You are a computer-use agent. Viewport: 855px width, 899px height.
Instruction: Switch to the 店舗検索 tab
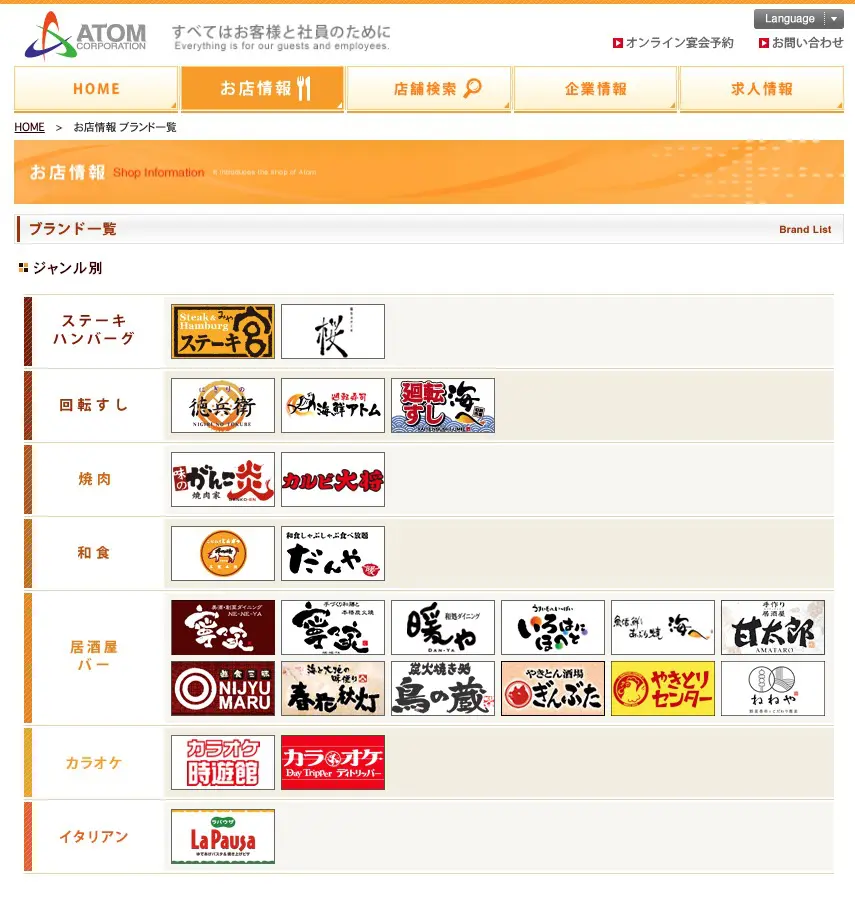428,89
